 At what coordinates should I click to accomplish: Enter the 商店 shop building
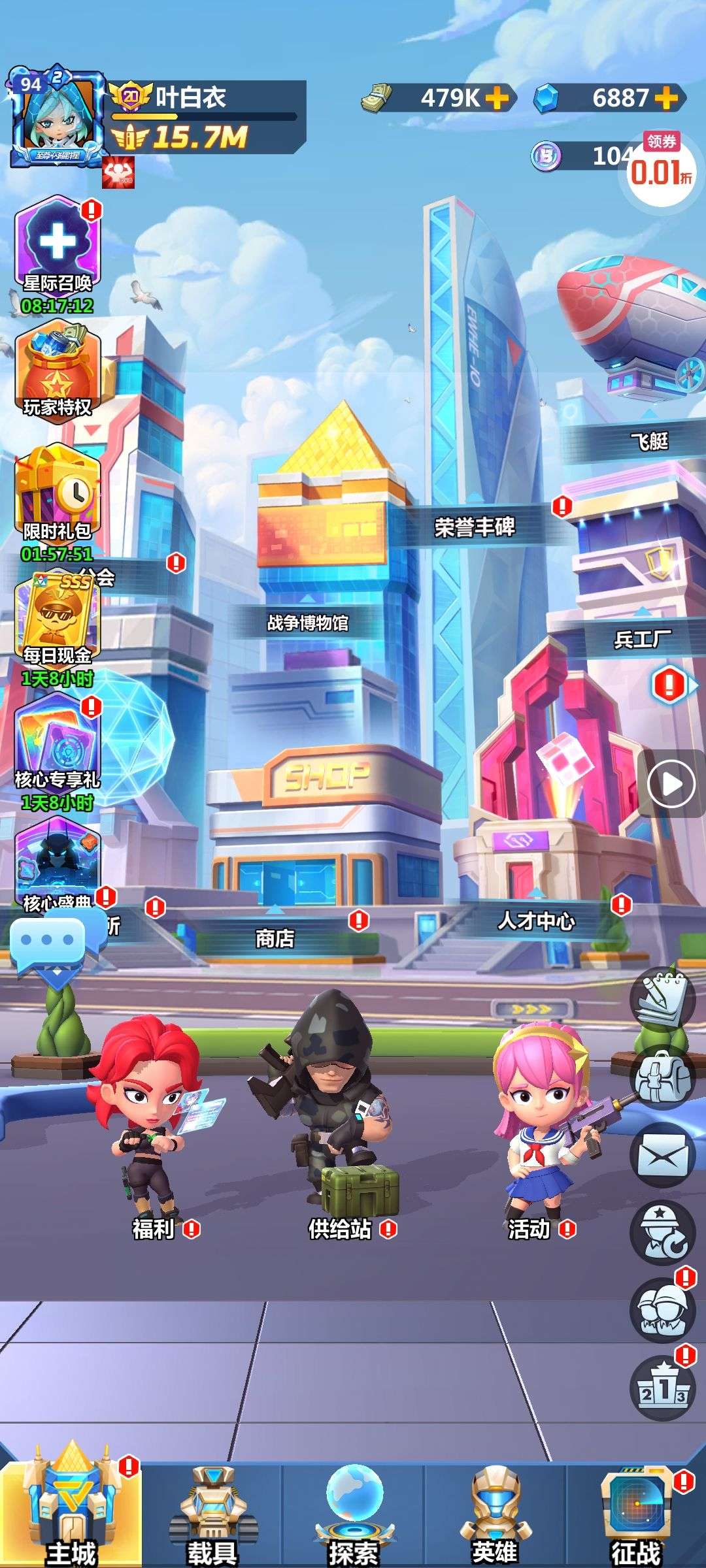point(275,938)
